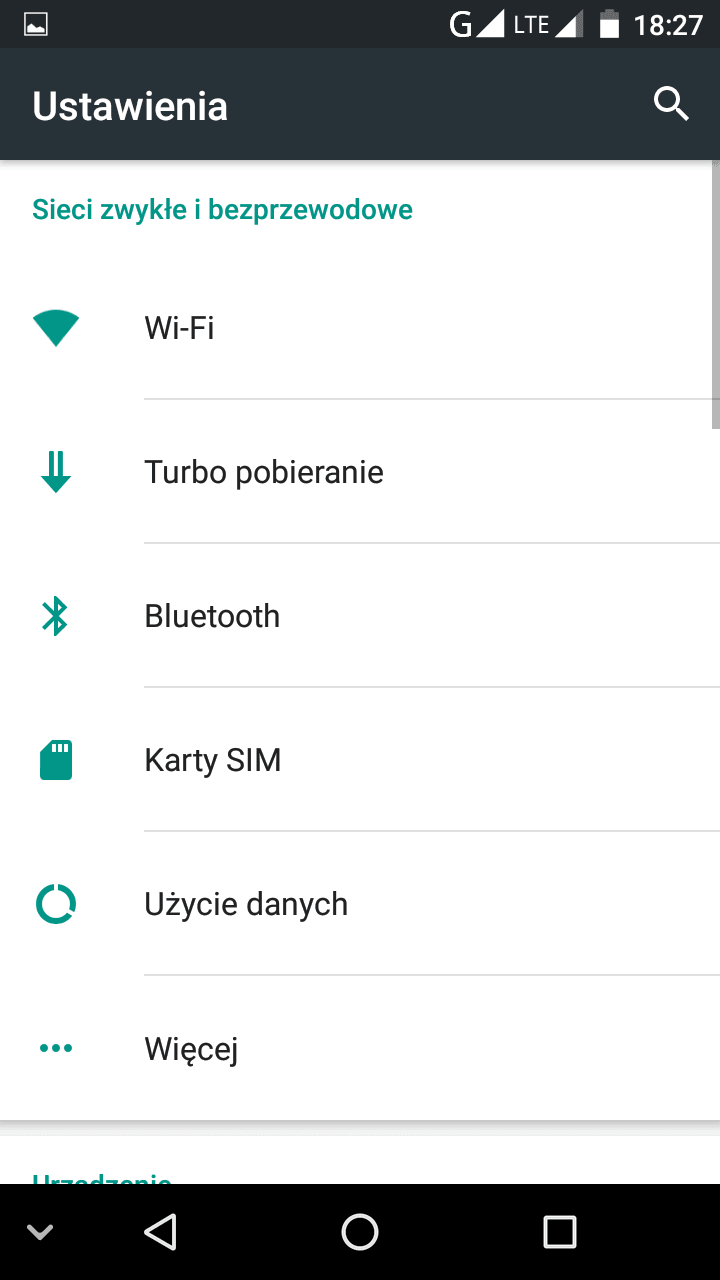Go to the home screen
The height and width of the screenshot is (1280, 720).
tap(360, 1232)
